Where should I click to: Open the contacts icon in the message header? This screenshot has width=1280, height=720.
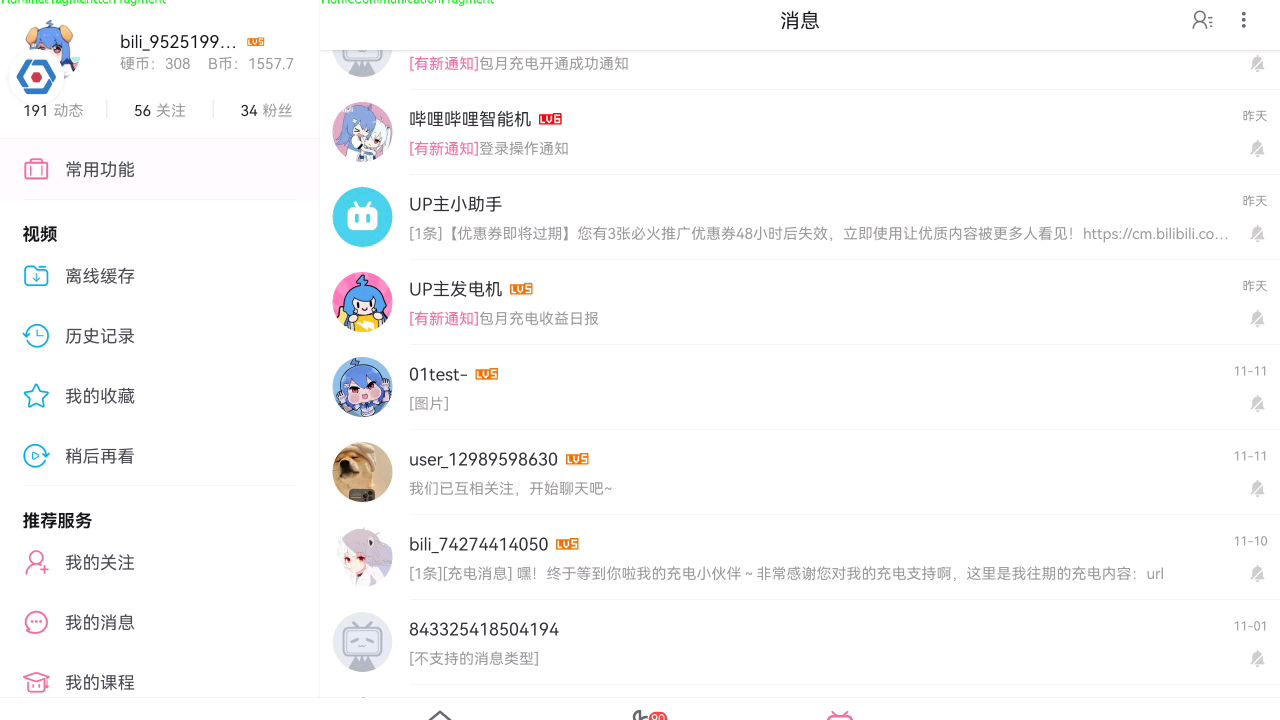(1202, 20)
